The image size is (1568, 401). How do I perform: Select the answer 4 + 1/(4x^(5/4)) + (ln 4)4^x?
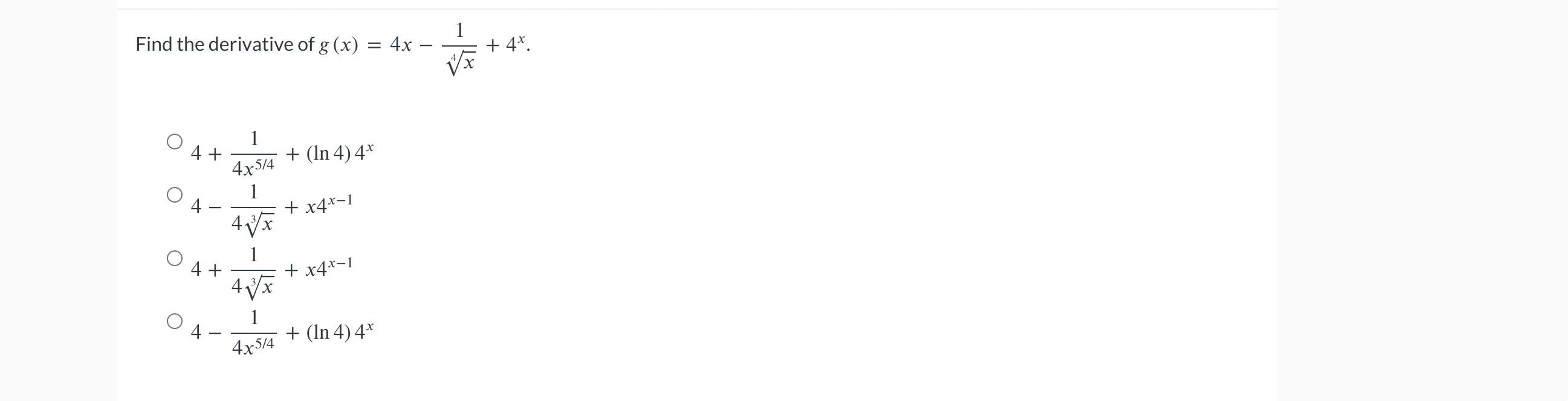(175, 142)
